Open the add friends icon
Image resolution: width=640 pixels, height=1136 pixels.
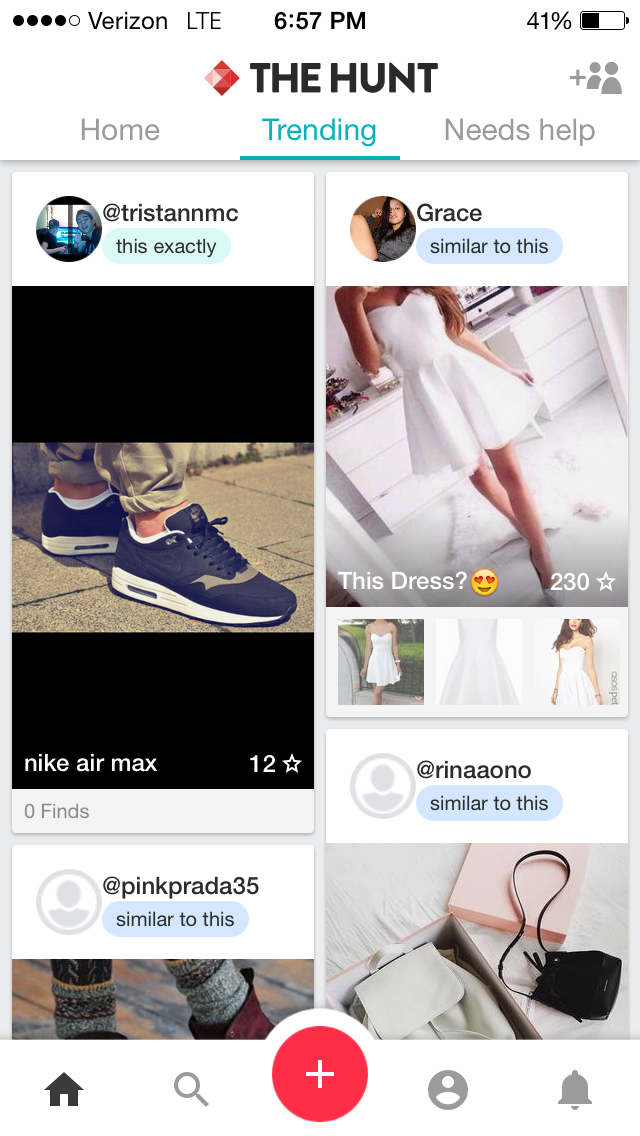coord(596,78)
